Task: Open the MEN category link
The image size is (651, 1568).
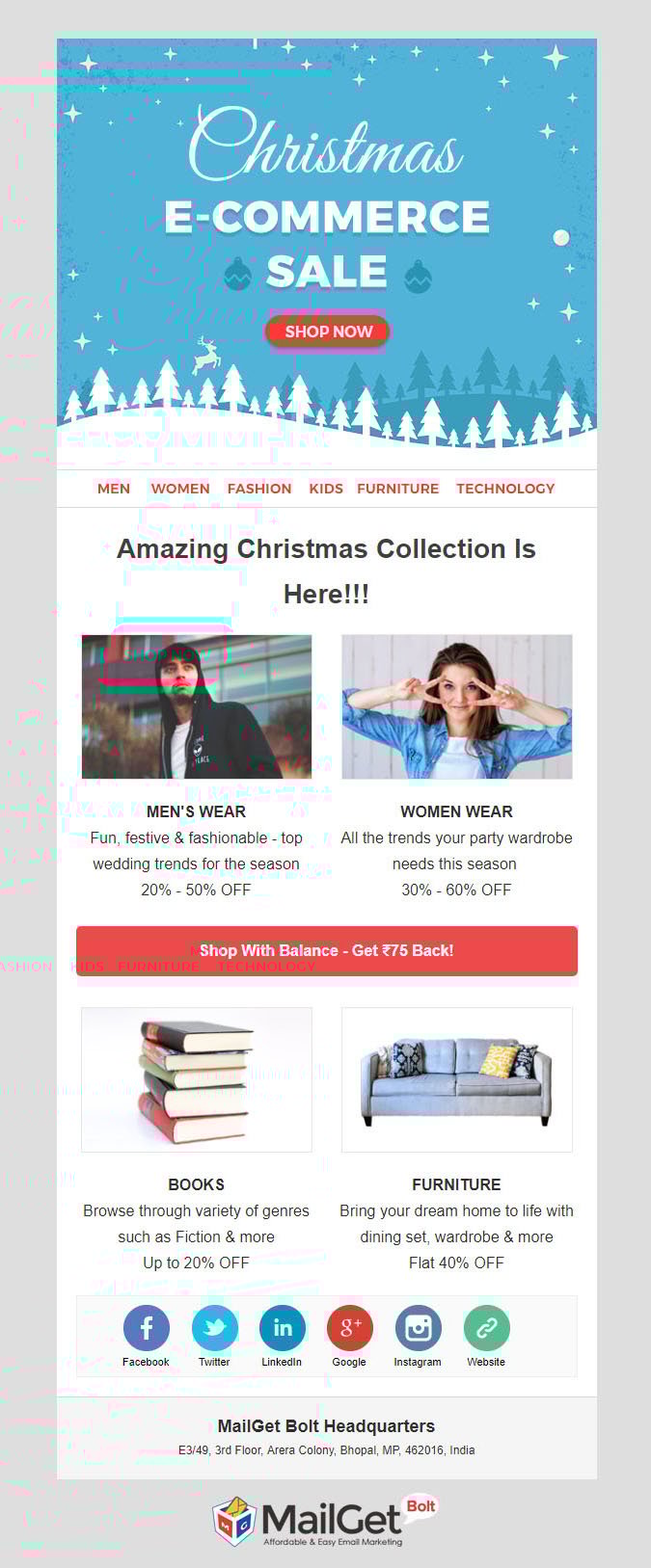Action: coord(114,489)
